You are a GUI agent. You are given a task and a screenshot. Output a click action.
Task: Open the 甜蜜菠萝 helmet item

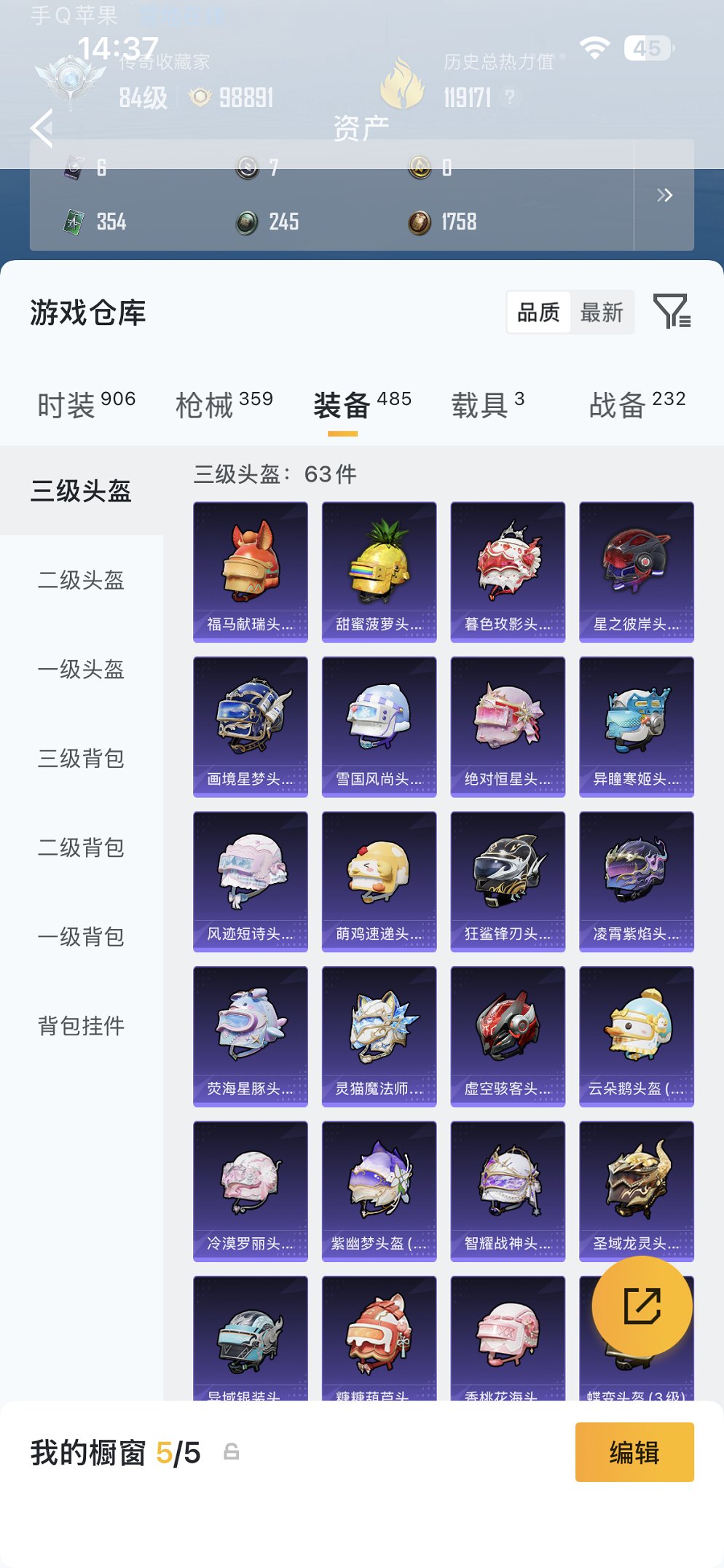point(379,571)
